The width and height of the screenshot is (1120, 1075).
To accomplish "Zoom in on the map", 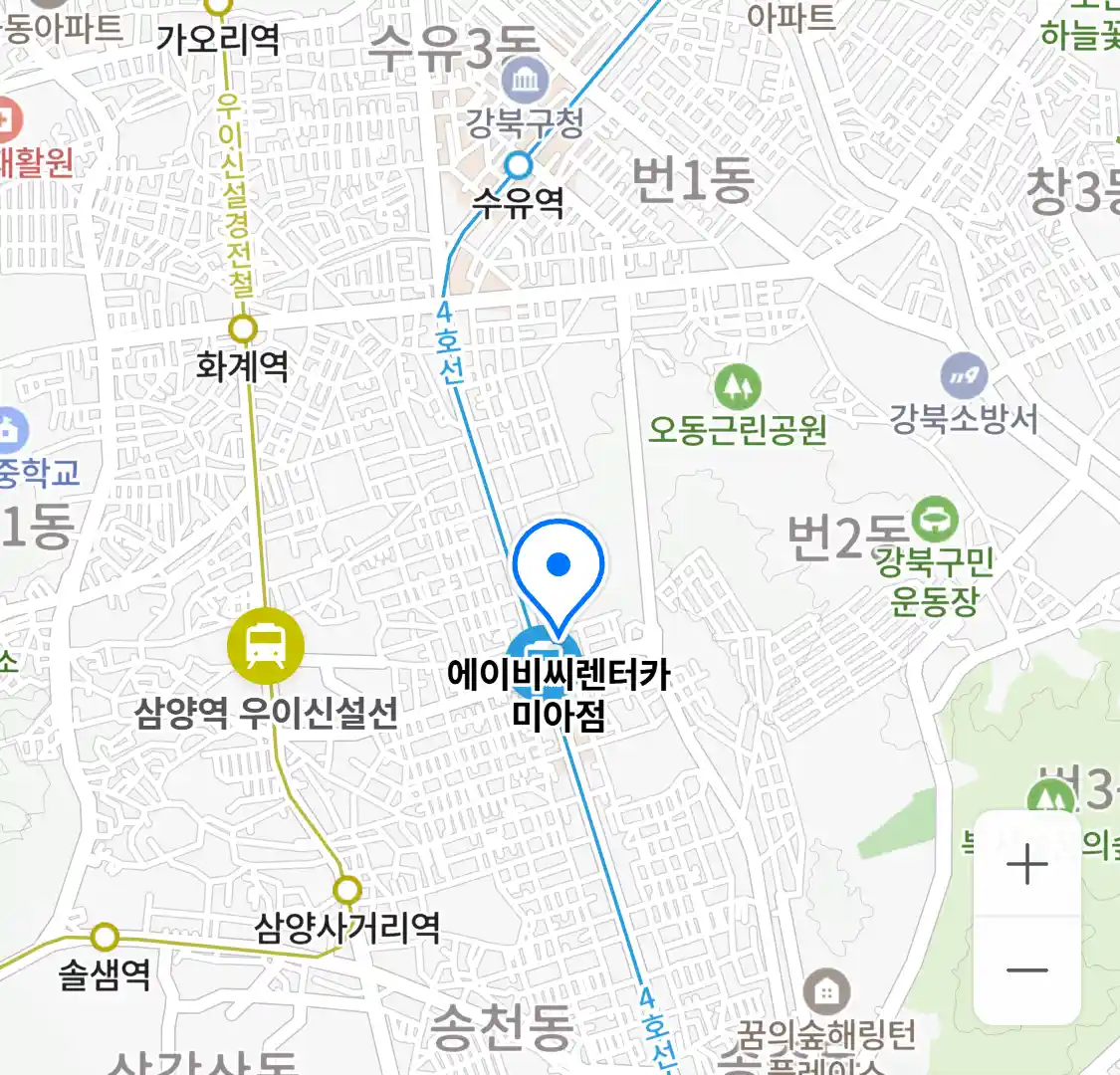I will coord(1026,864).
